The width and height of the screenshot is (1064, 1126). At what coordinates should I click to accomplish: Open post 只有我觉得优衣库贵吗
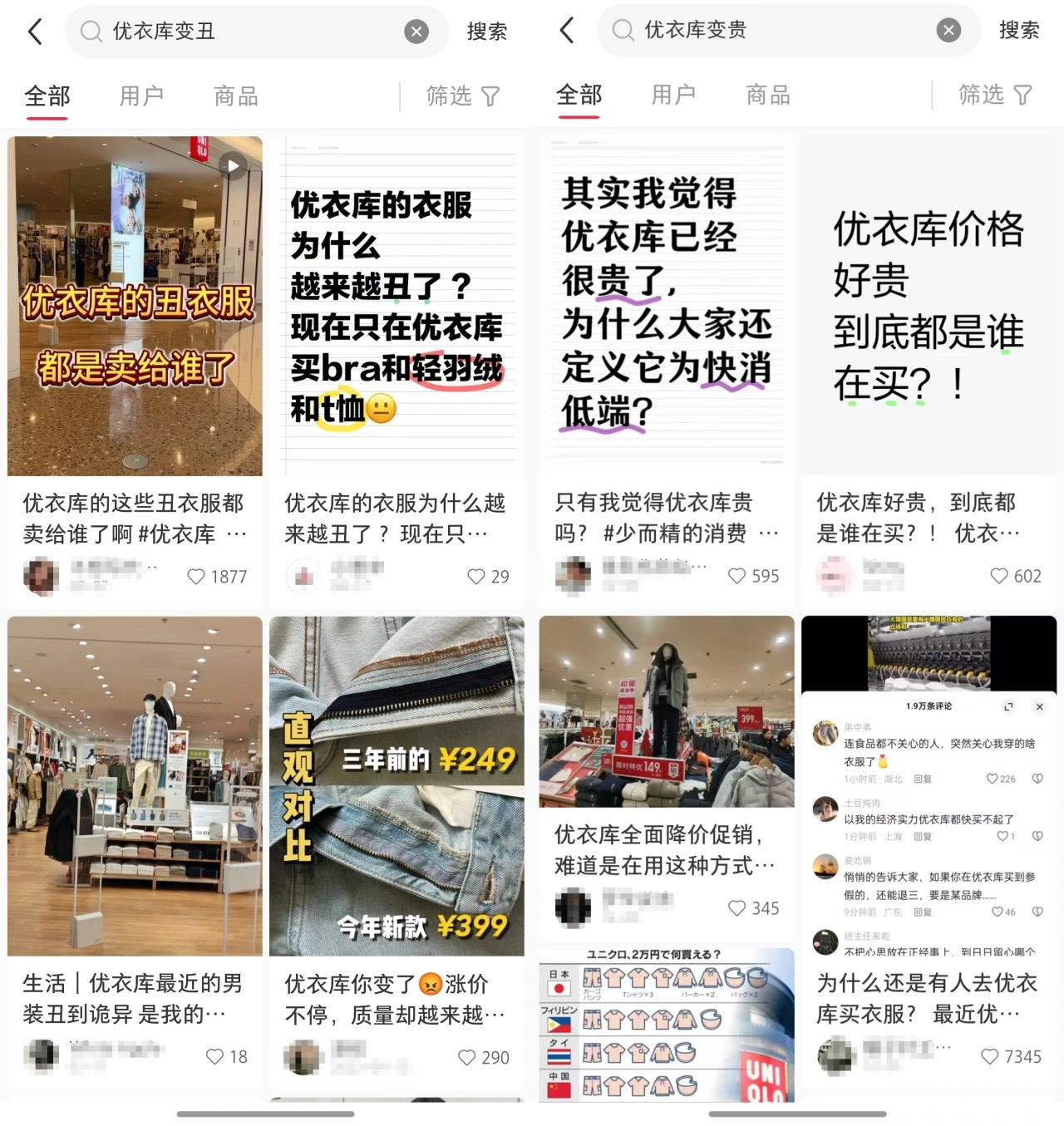point(667,307)
